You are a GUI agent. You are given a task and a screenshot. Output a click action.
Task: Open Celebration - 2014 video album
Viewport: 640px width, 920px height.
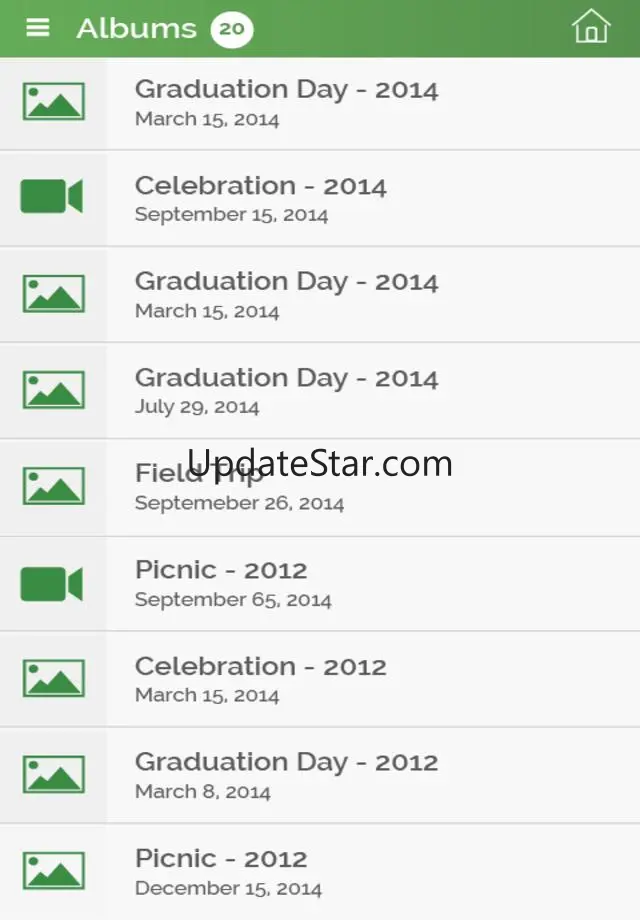(x=320, y=198)
